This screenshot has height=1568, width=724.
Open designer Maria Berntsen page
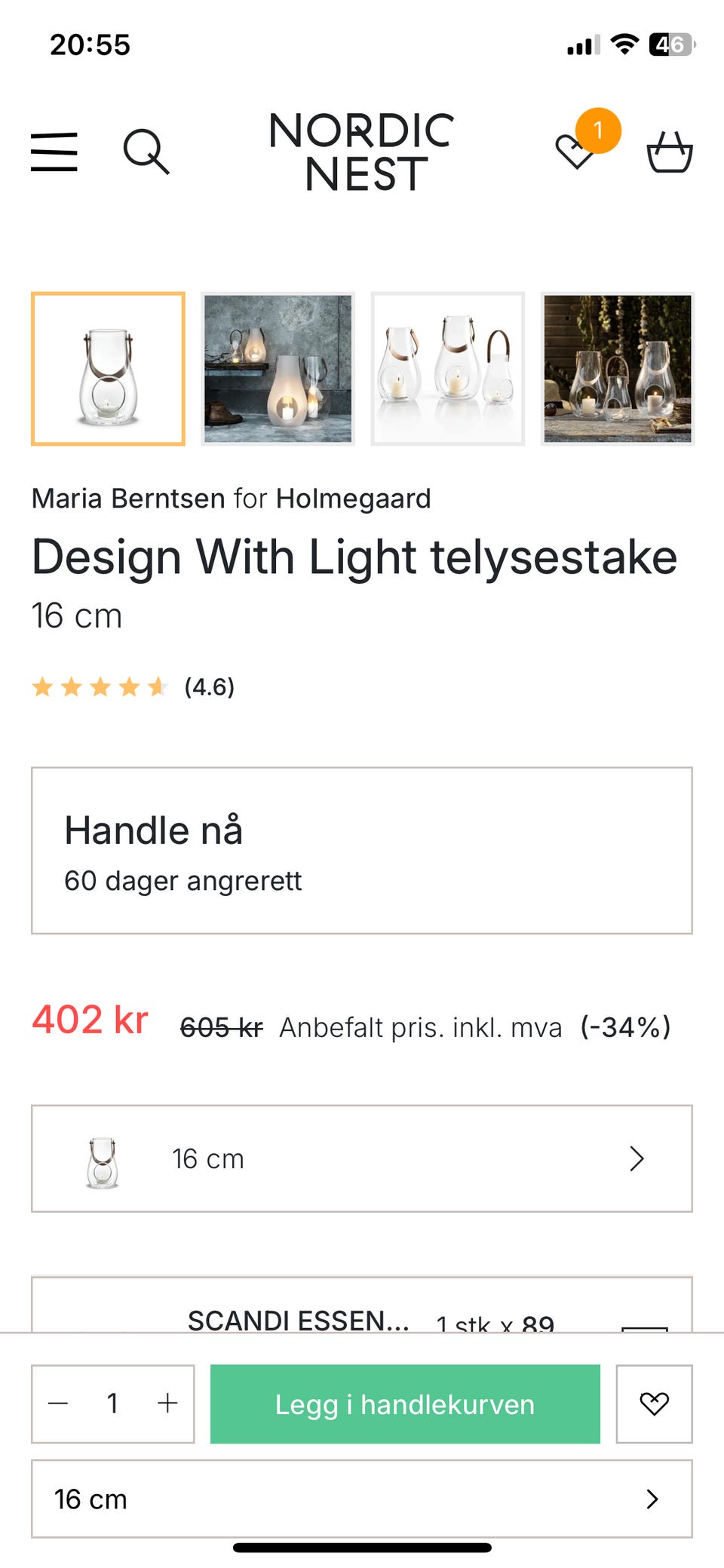coord(127,499)
